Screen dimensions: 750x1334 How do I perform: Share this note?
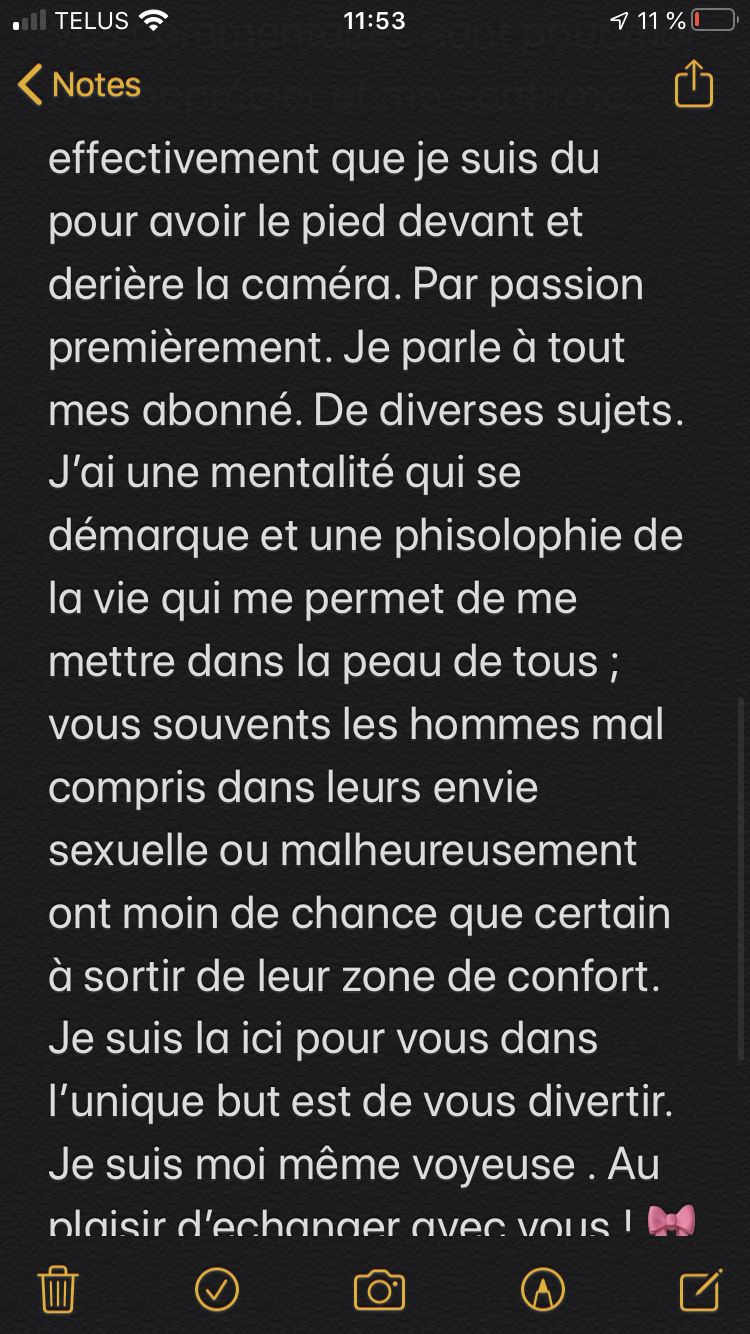point(694,85)
